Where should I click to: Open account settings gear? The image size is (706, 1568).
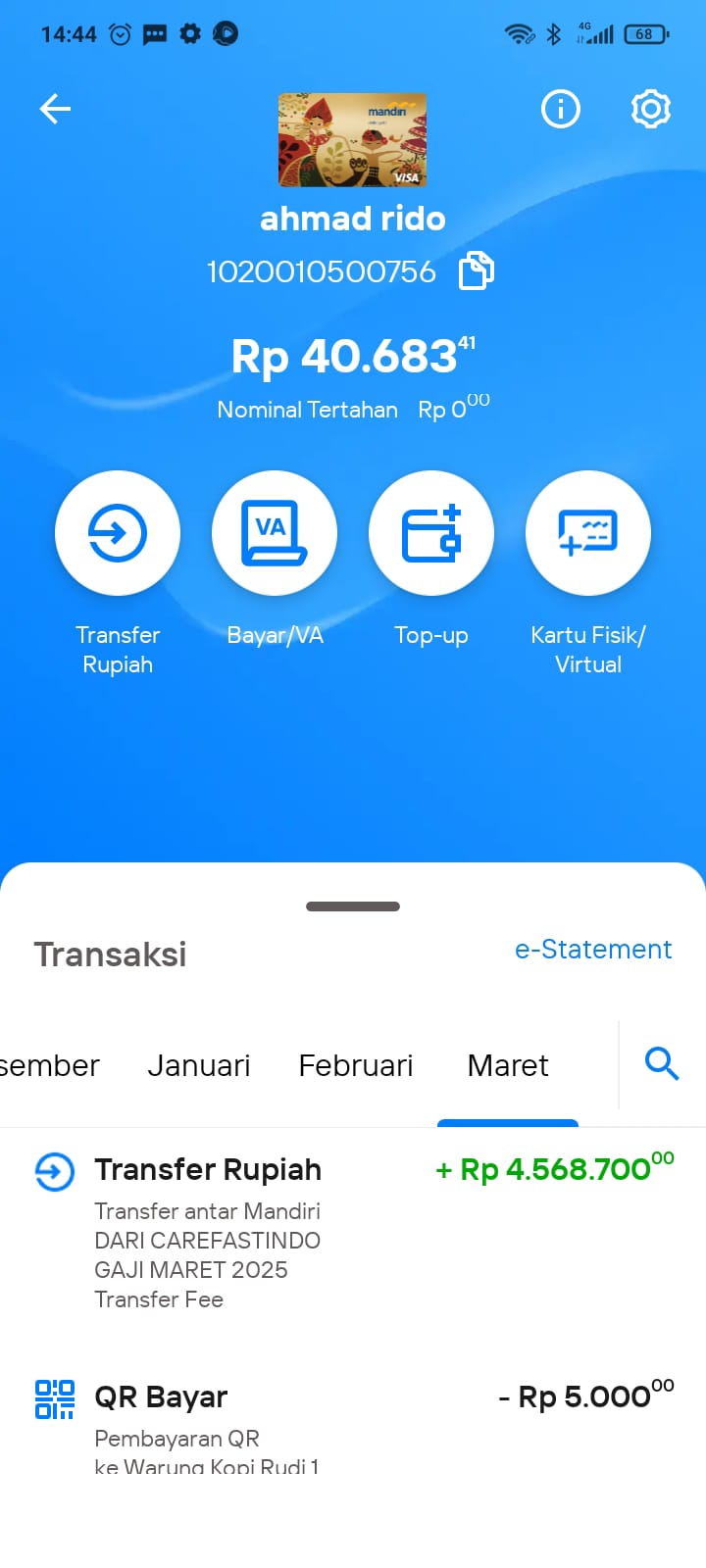650,109
